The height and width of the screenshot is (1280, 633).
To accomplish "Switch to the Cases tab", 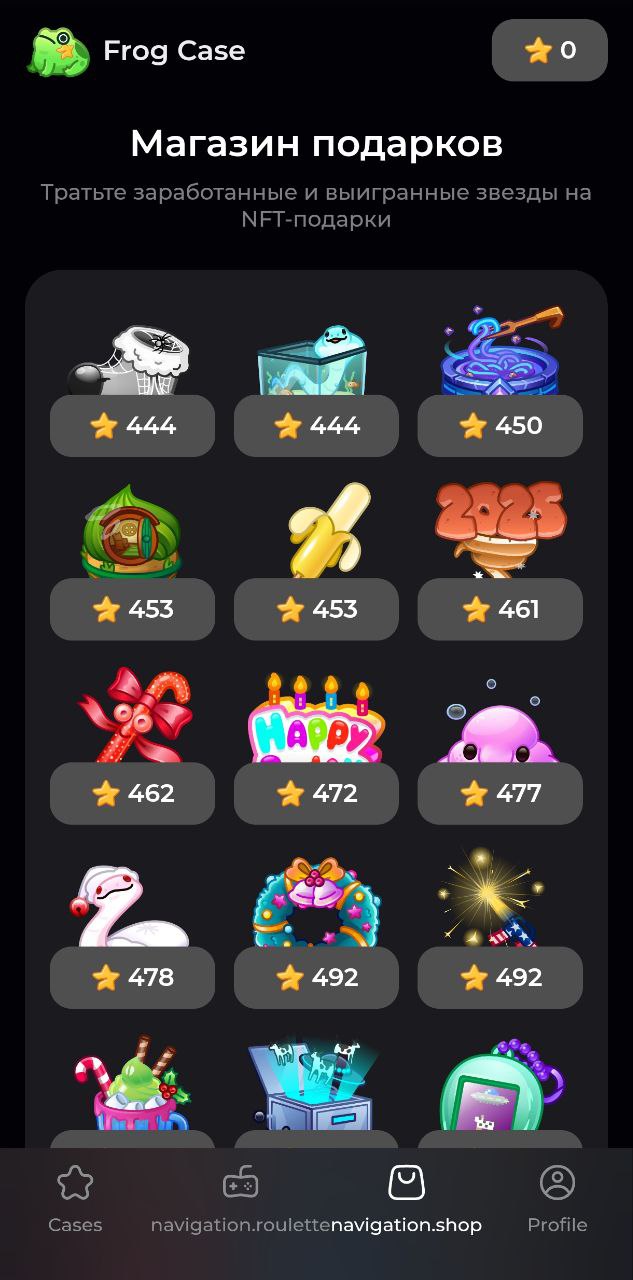I will (75, 1199).
